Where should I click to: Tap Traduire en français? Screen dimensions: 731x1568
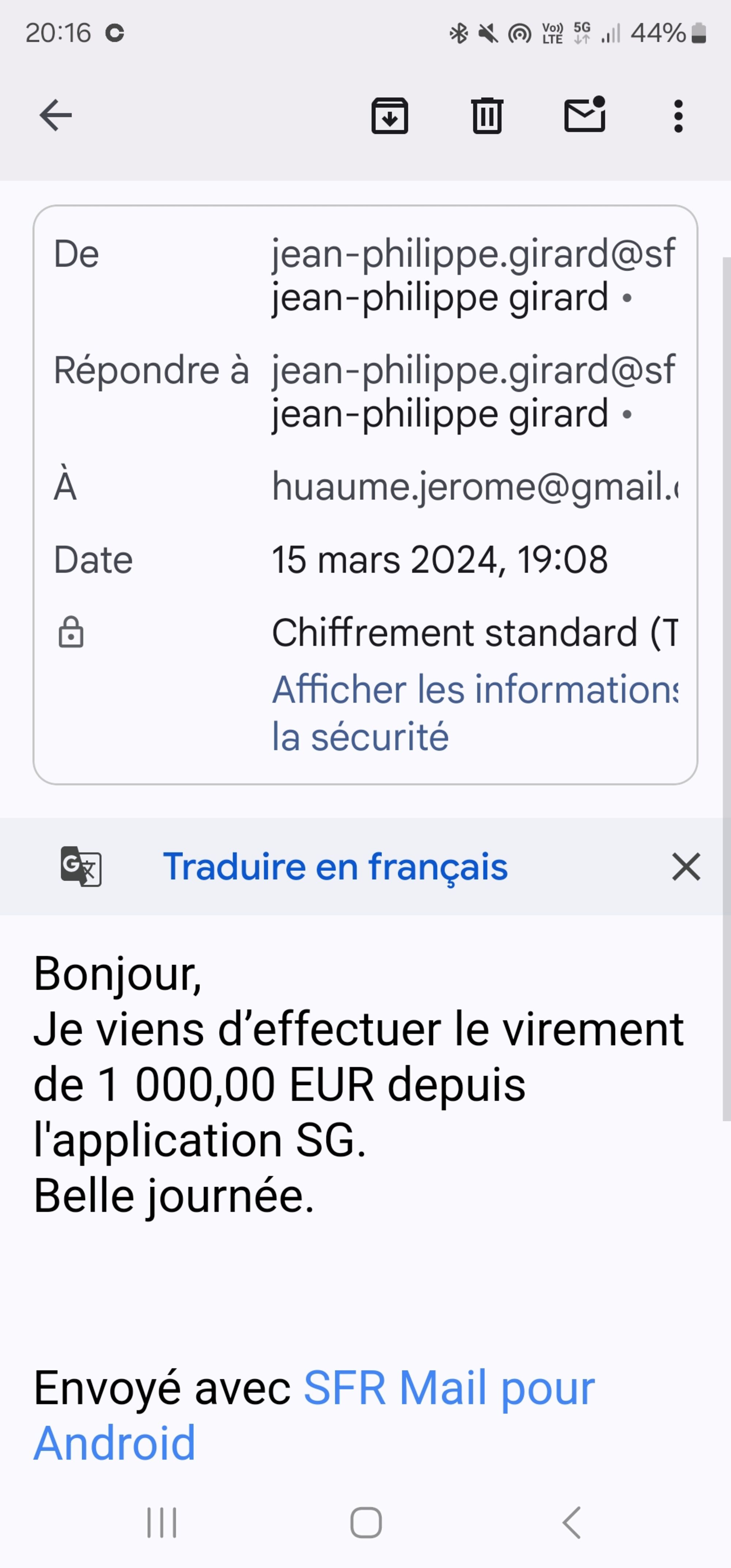click(x=335, y=867)
